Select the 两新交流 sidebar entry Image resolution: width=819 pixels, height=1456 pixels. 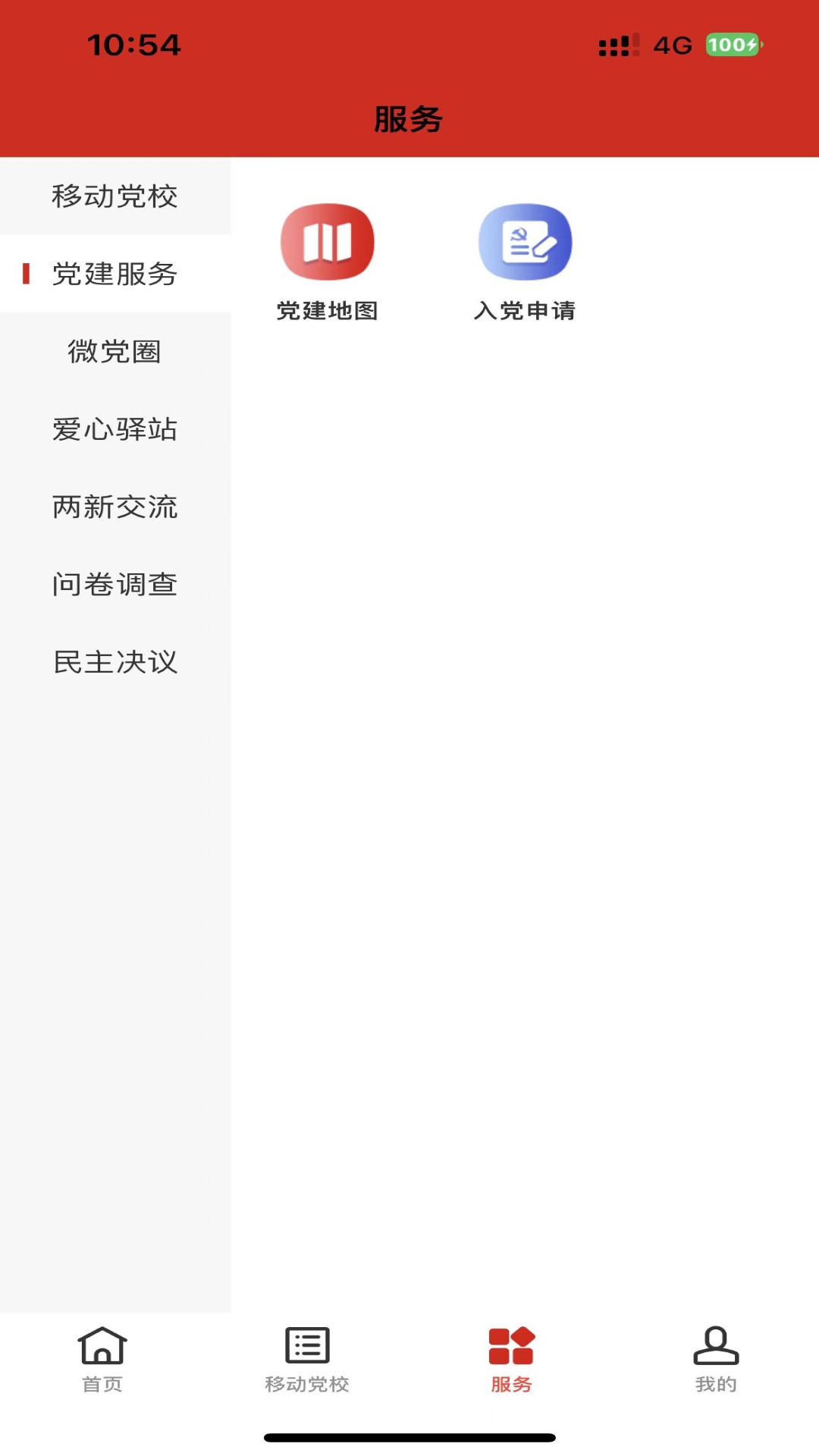(115, 508)
